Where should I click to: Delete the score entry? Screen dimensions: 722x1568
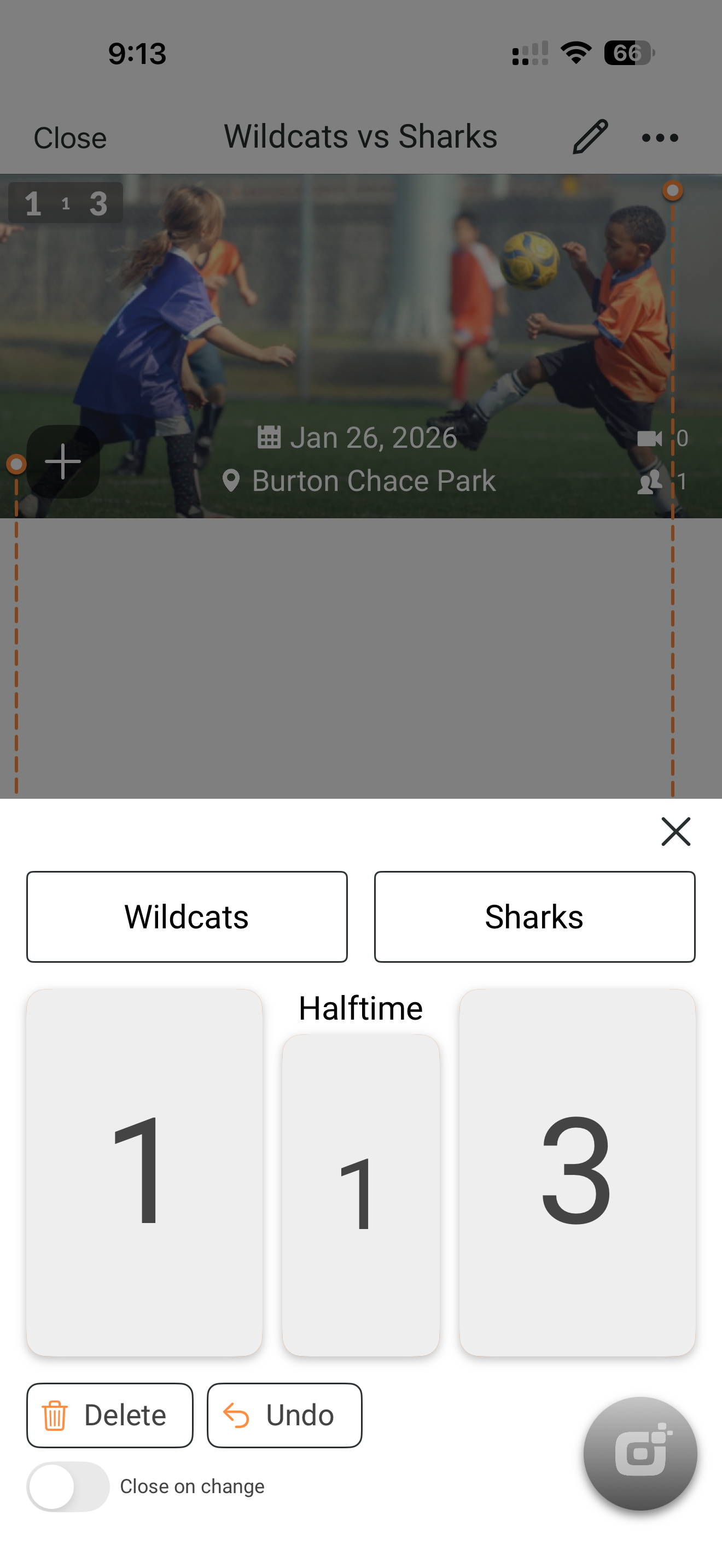click(x=109, y=1415)
